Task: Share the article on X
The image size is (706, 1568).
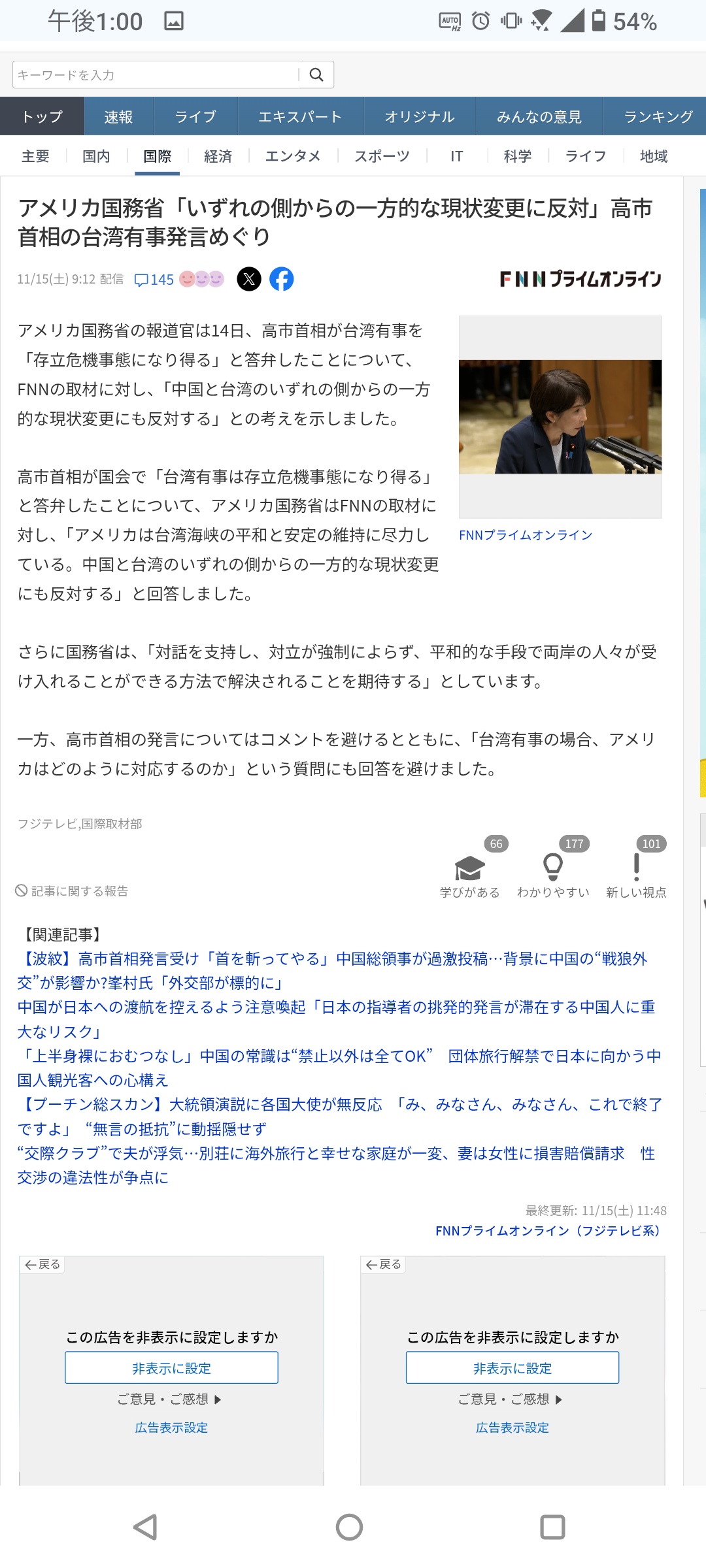Action: (x=249, y=279)
